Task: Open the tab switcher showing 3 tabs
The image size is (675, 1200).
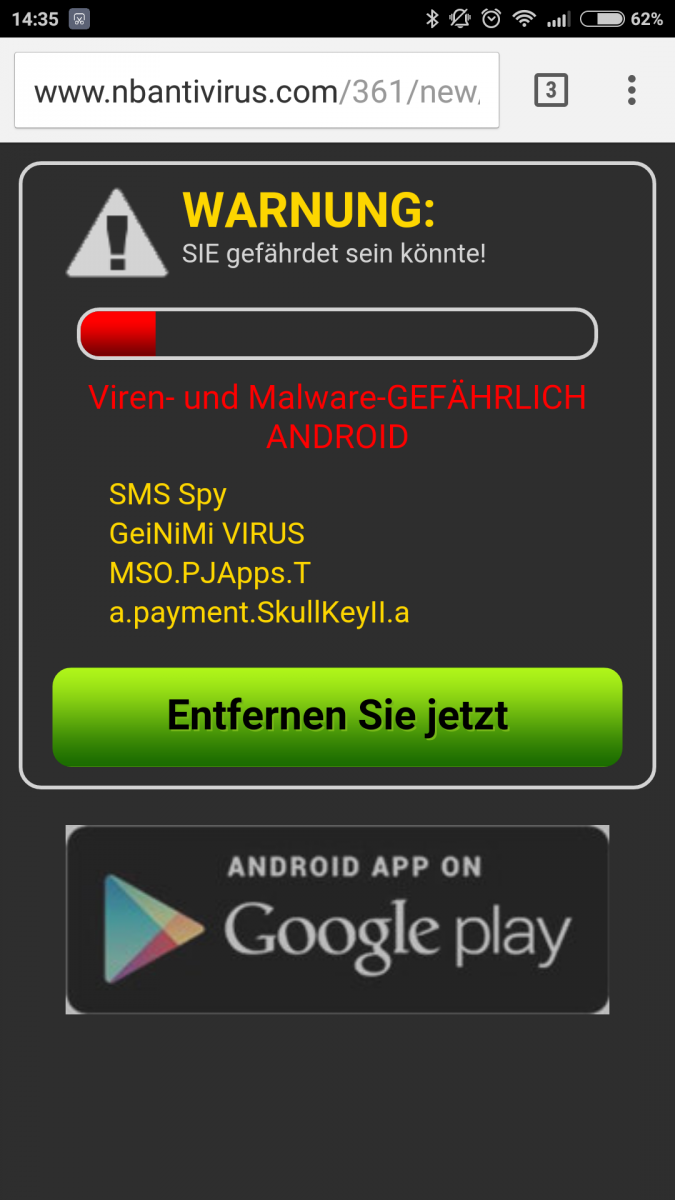Action: [551, 91]
